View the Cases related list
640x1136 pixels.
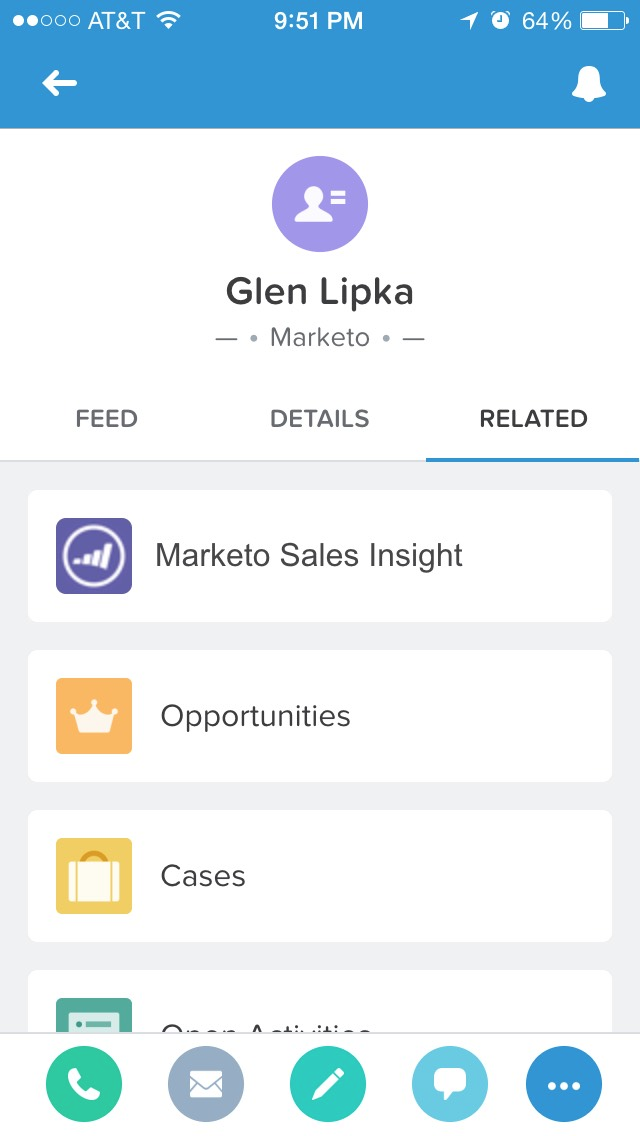[x=319, y=876]
